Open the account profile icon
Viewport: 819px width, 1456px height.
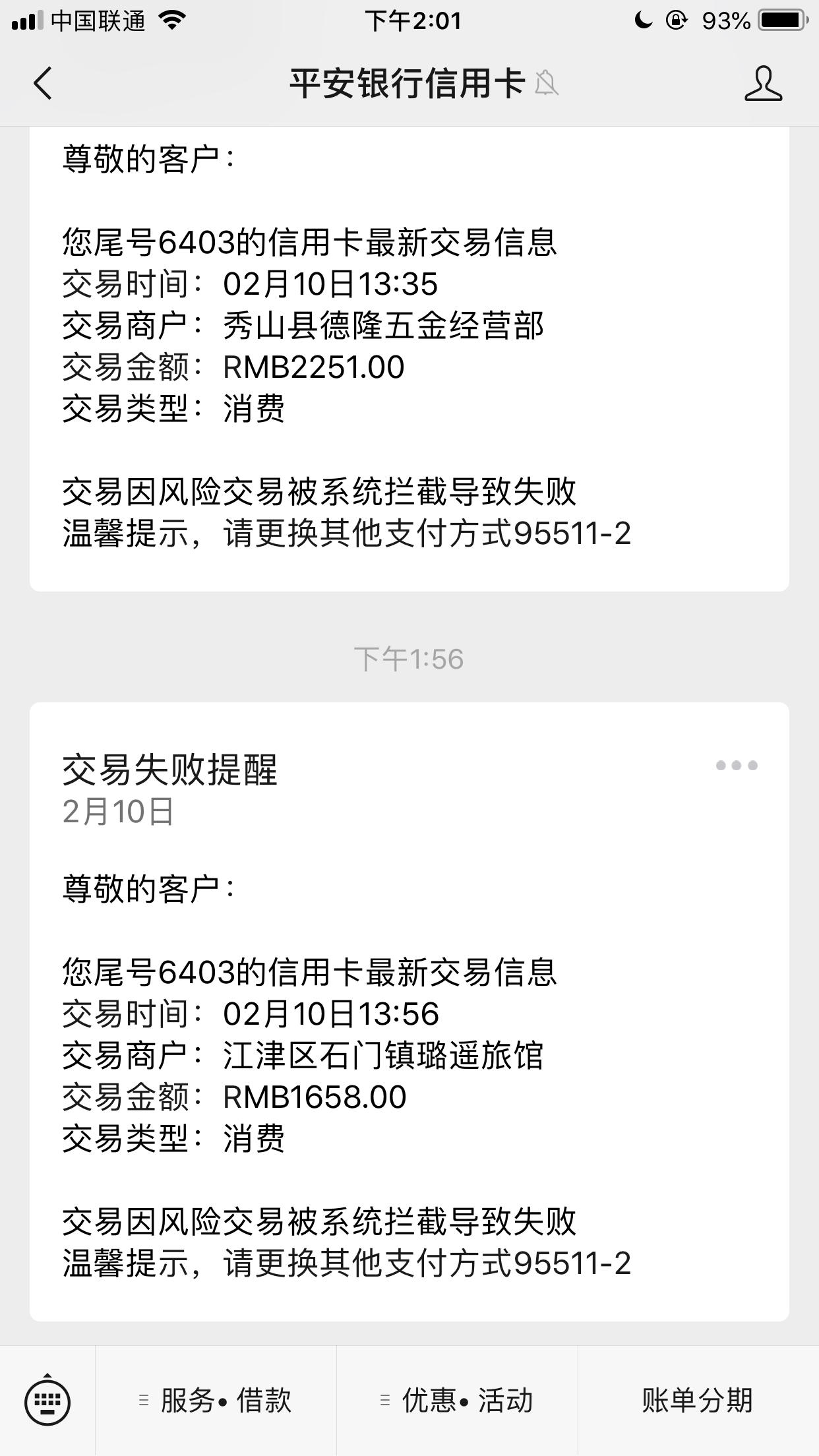(763, 84)
